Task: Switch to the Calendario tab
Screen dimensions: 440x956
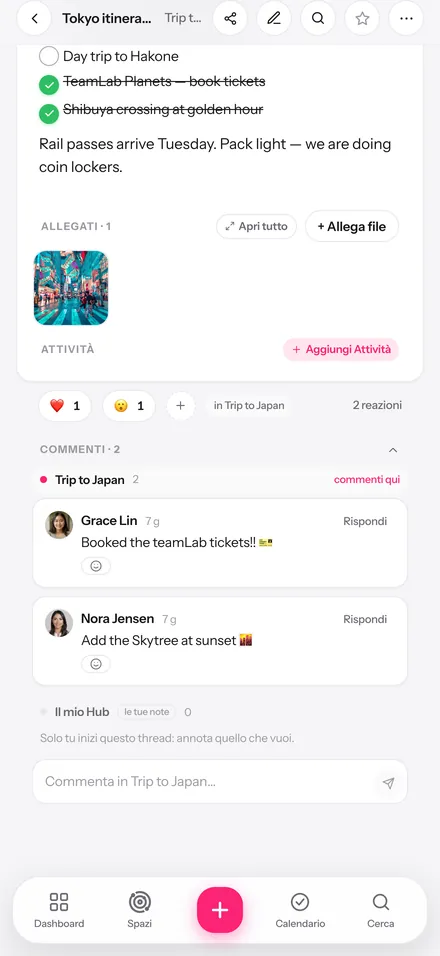Action: 300,910
